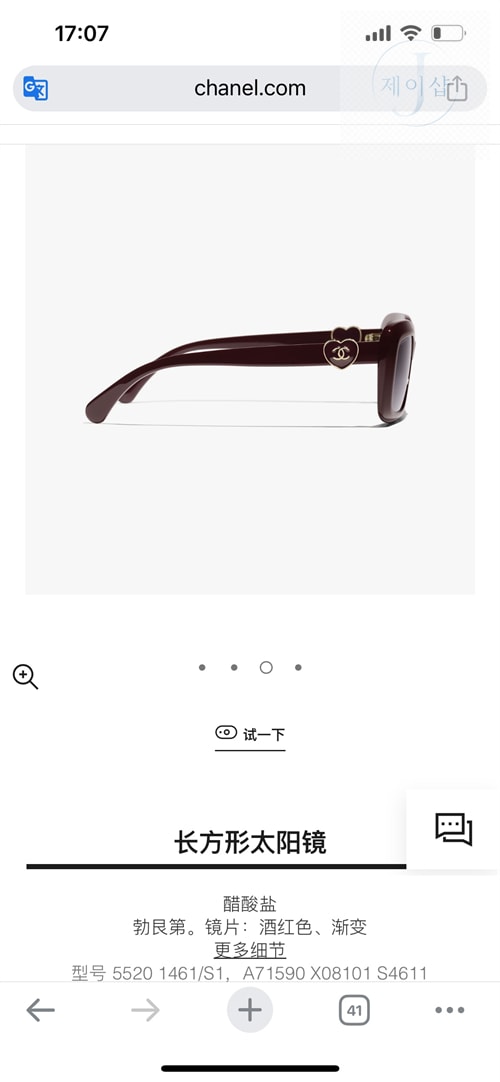Open a new browser tab
Viewport: 500px width, 1082px height.
pyautogui.click(x=250, y=1010)
